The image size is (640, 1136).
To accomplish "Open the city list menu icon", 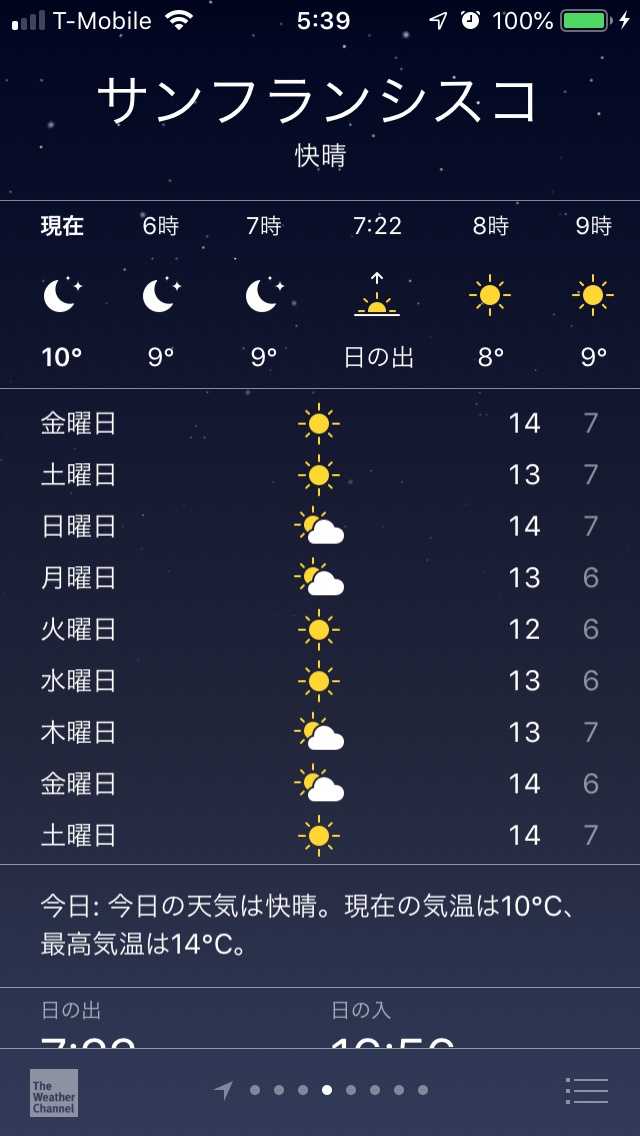I will [586, 1090].
